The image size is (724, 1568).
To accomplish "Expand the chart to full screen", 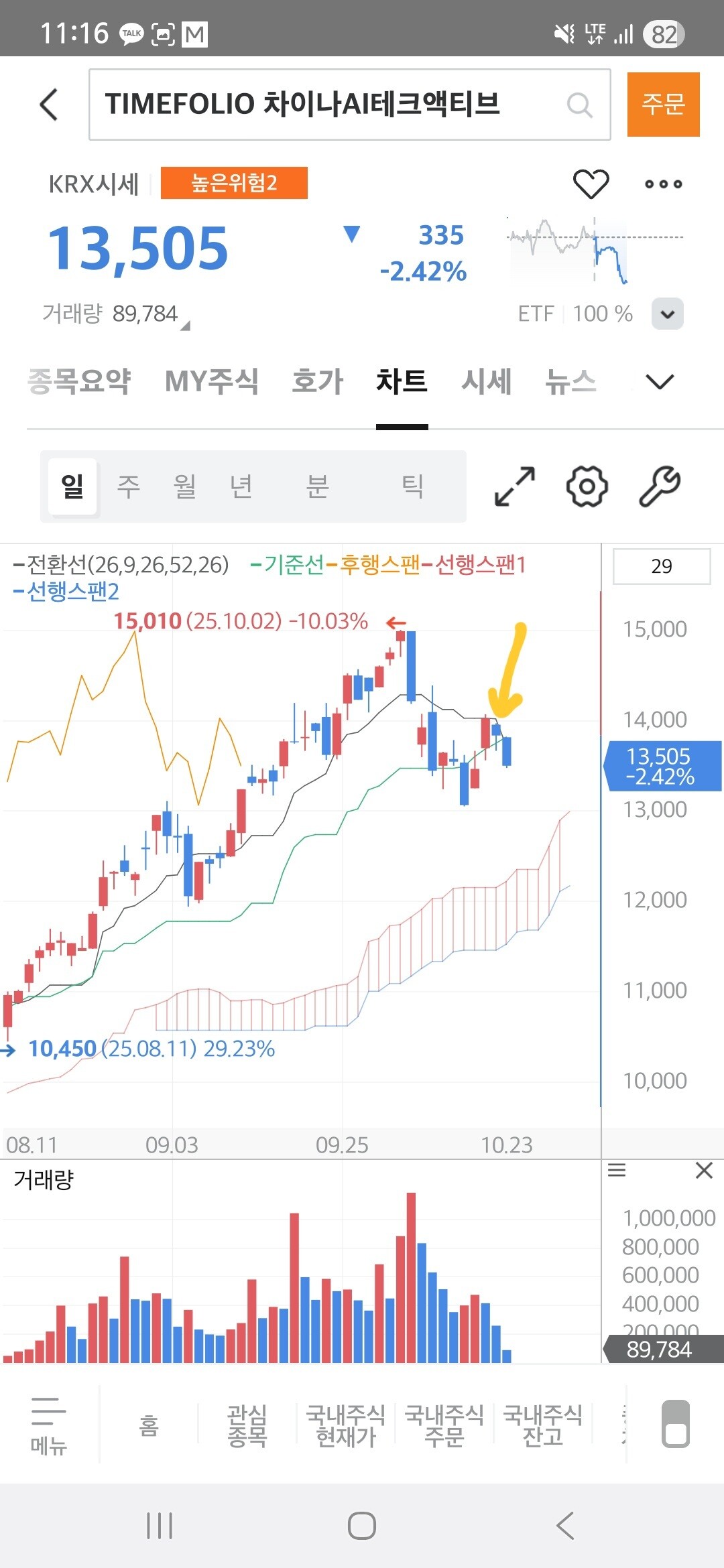I will (515, 486).
